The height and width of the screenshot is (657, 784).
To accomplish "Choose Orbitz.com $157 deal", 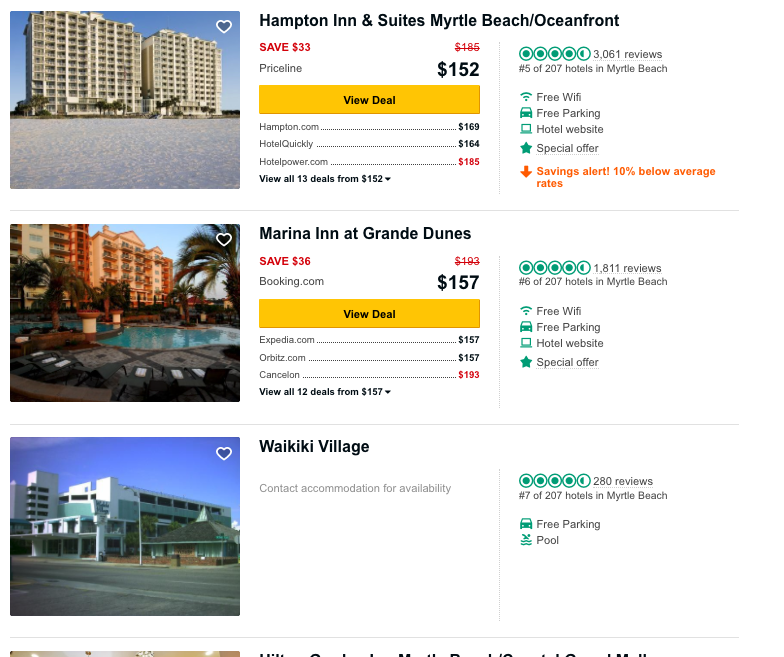I will click(368, 357).
